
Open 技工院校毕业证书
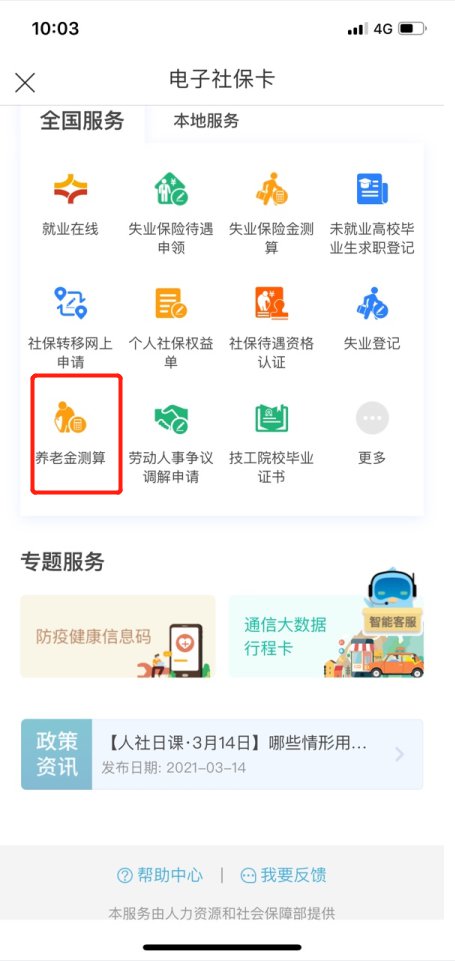(x=271, y=442)
